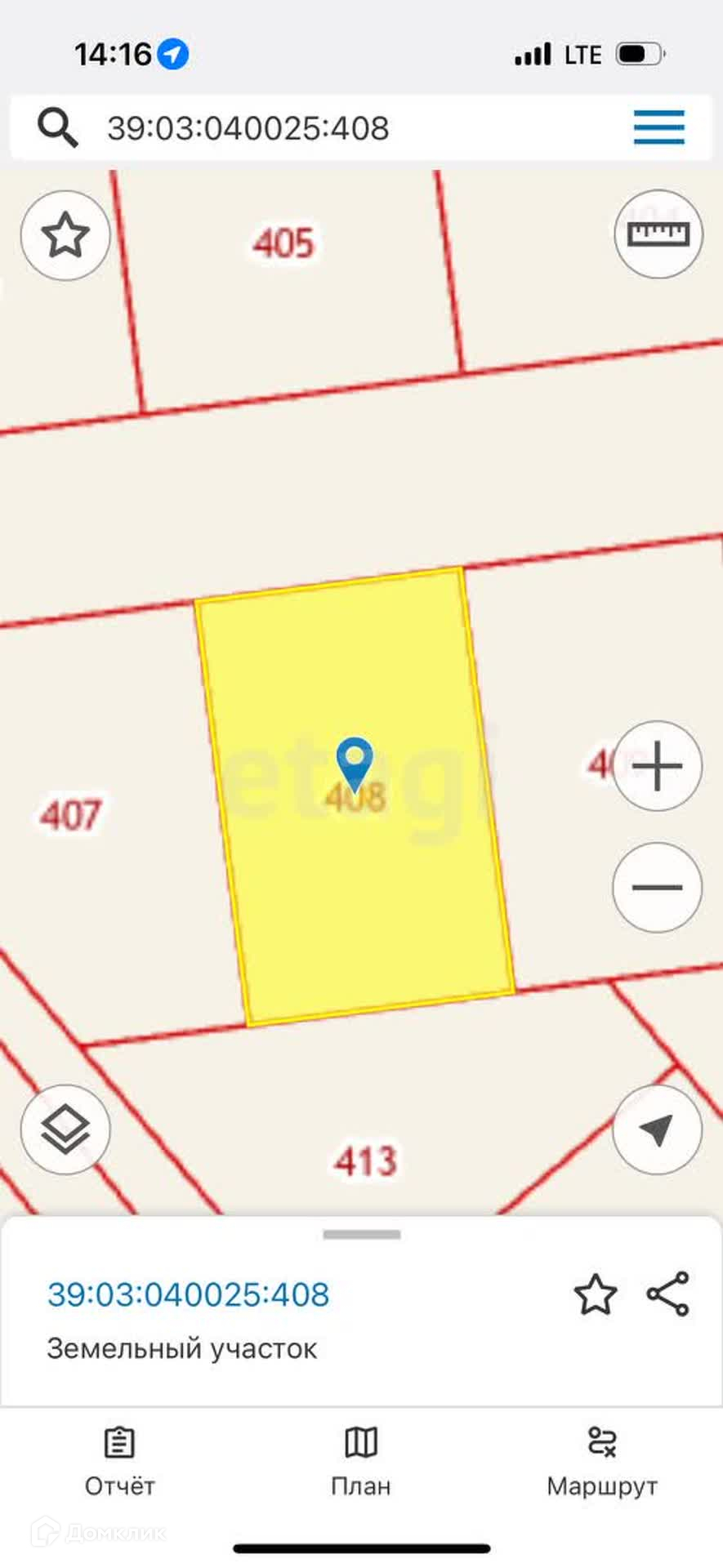Tap the search magnifier icon
723x1568 pixels.
click(57, 128)
